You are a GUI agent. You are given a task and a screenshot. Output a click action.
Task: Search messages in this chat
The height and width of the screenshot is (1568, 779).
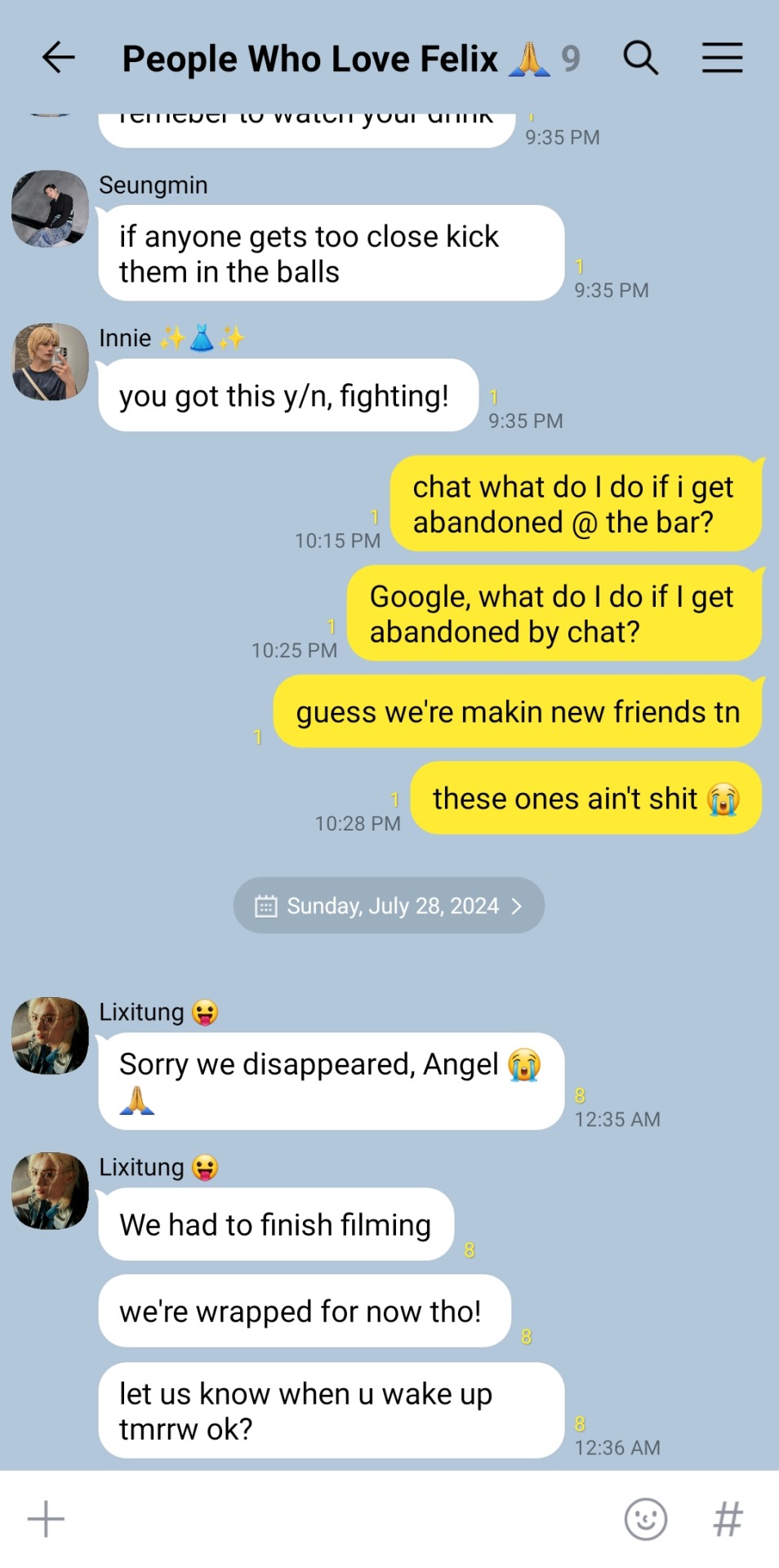(640, 58)
